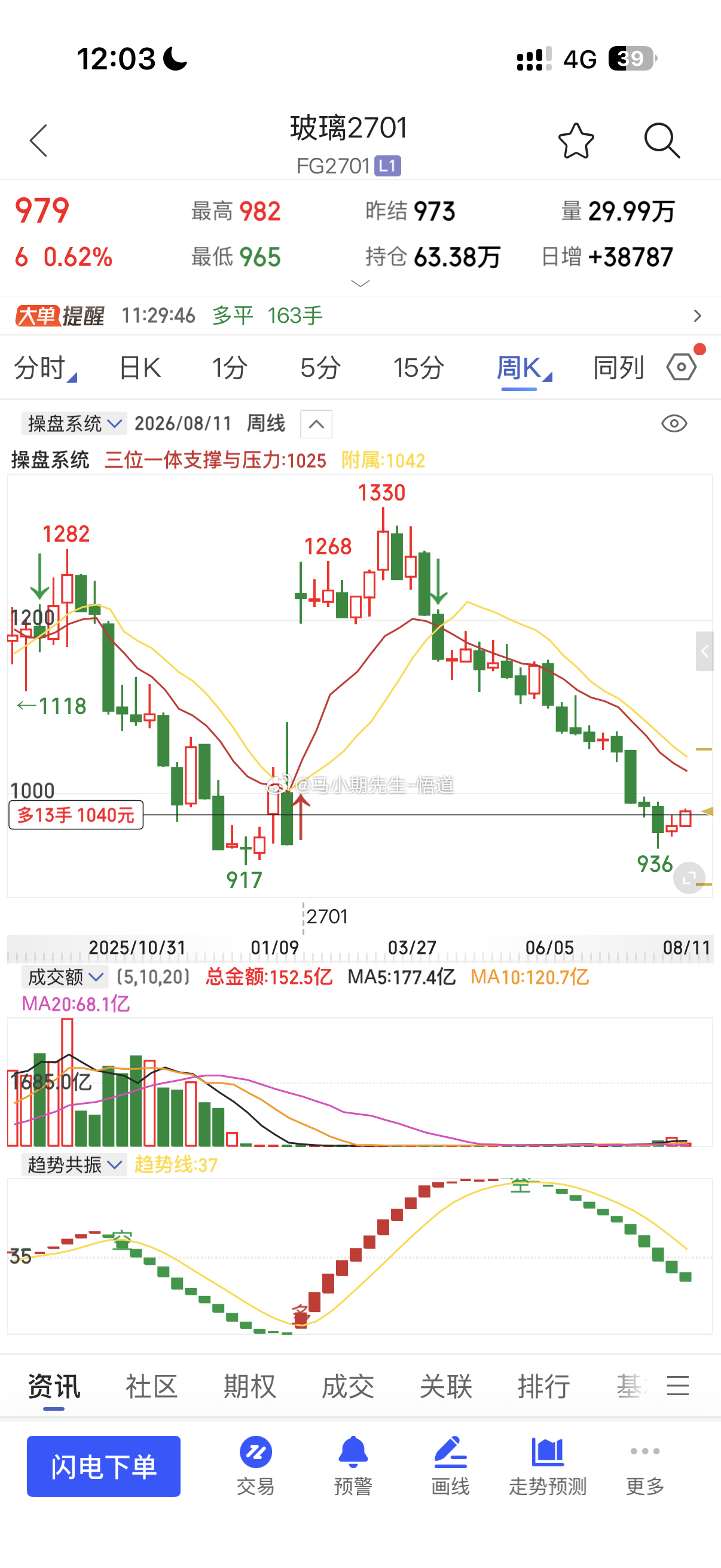This screenshot has width=721, height=1568.
Task: Add 玻璃2701 to favorites with the star
Action: [x=576, y=141]
